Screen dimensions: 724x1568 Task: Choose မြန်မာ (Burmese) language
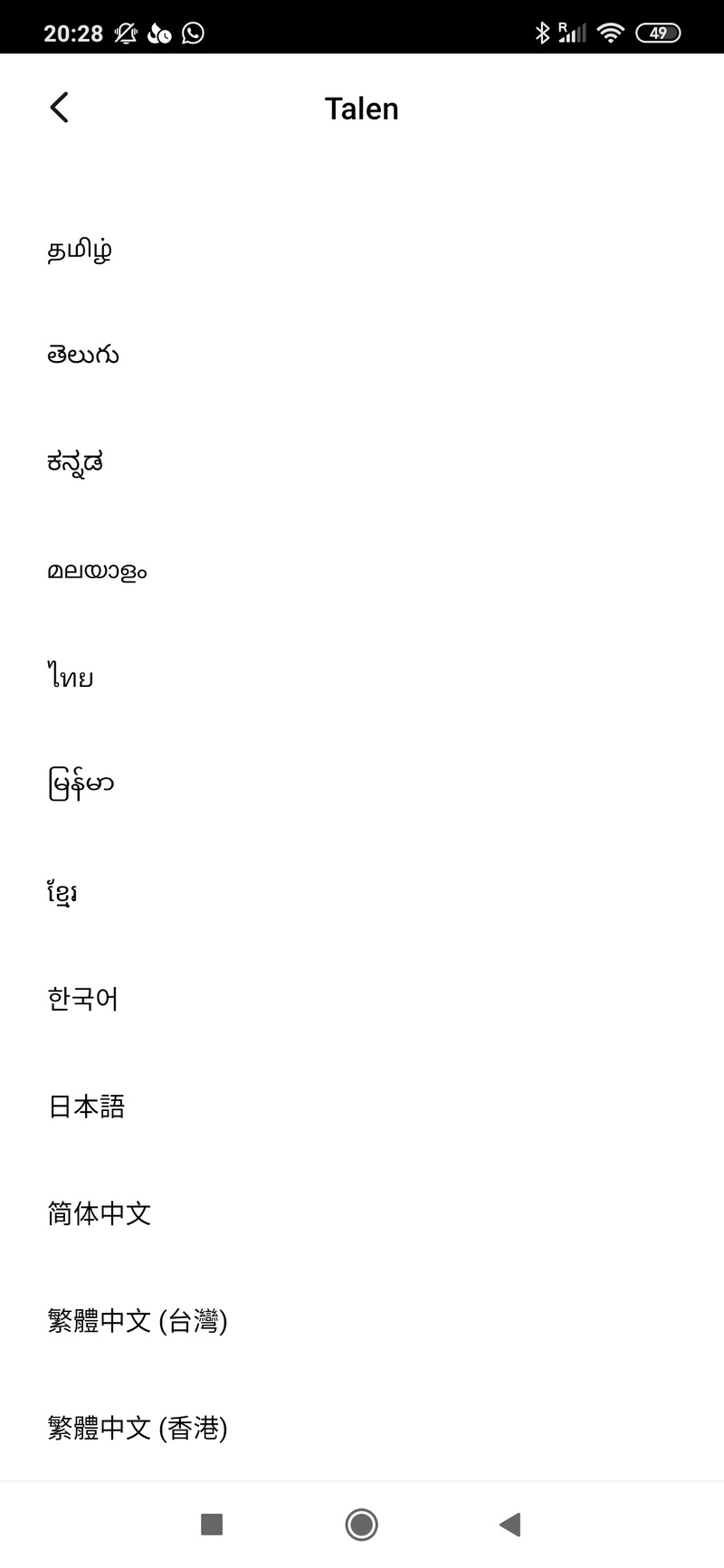click(x=81, y=784)
